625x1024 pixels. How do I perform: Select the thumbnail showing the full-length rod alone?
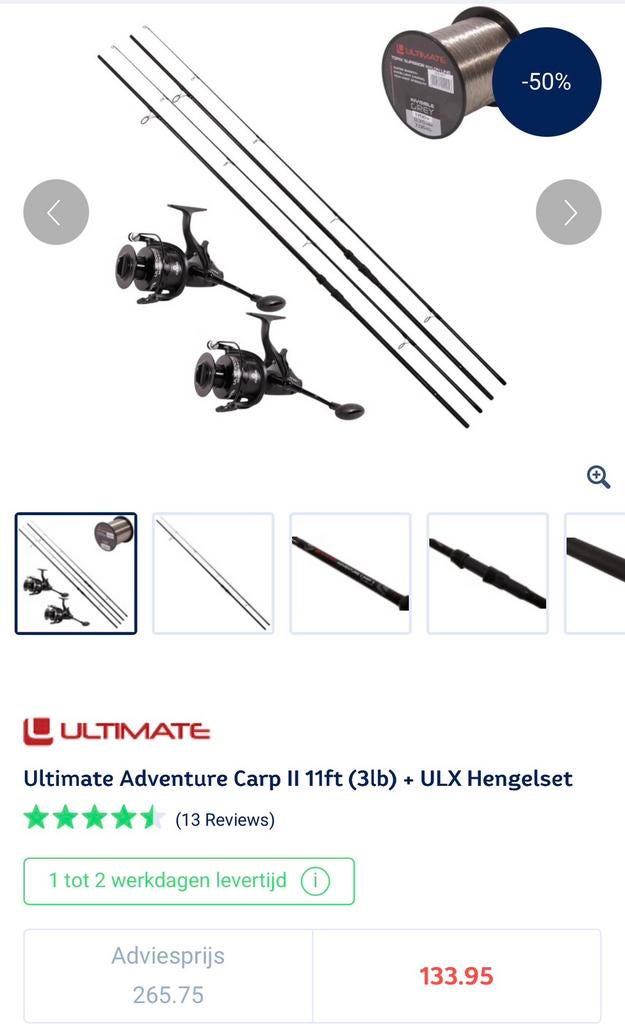[213, 573]
